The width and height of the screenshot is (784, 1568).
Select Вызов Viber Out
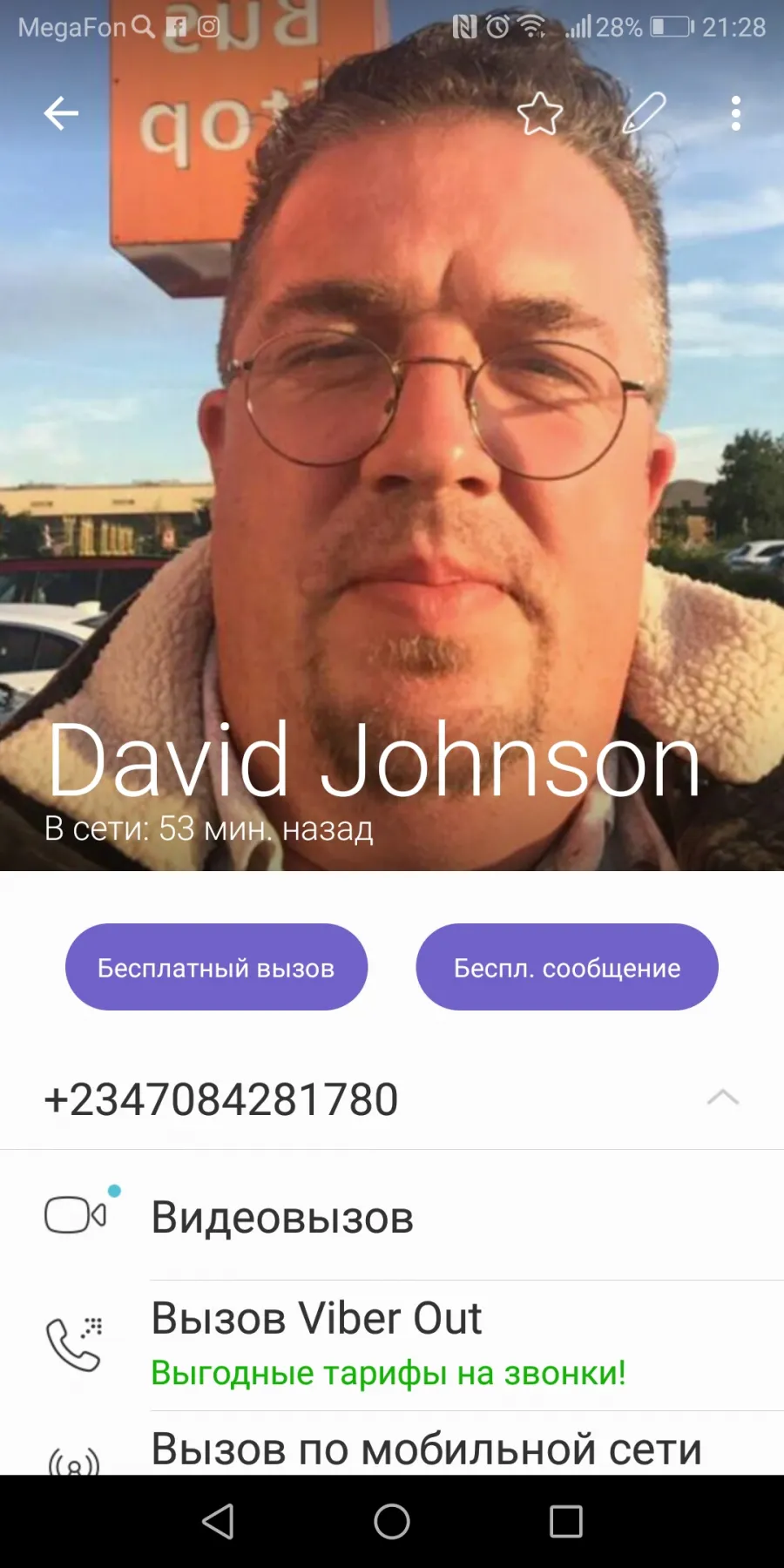(x=392, y=1345)
